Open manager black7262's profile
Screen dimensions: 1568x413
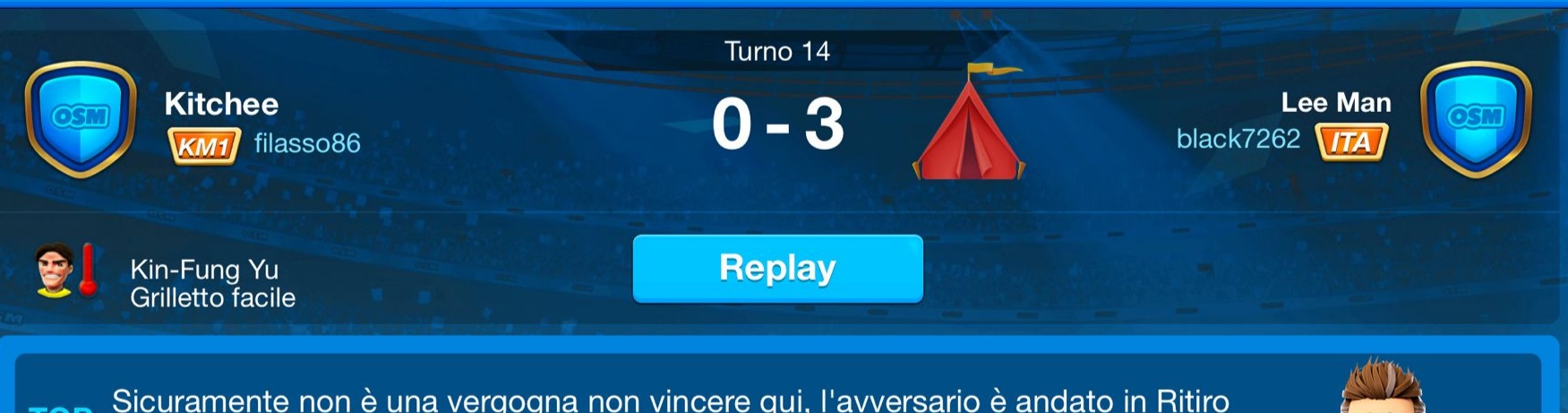click(1238, 139)
